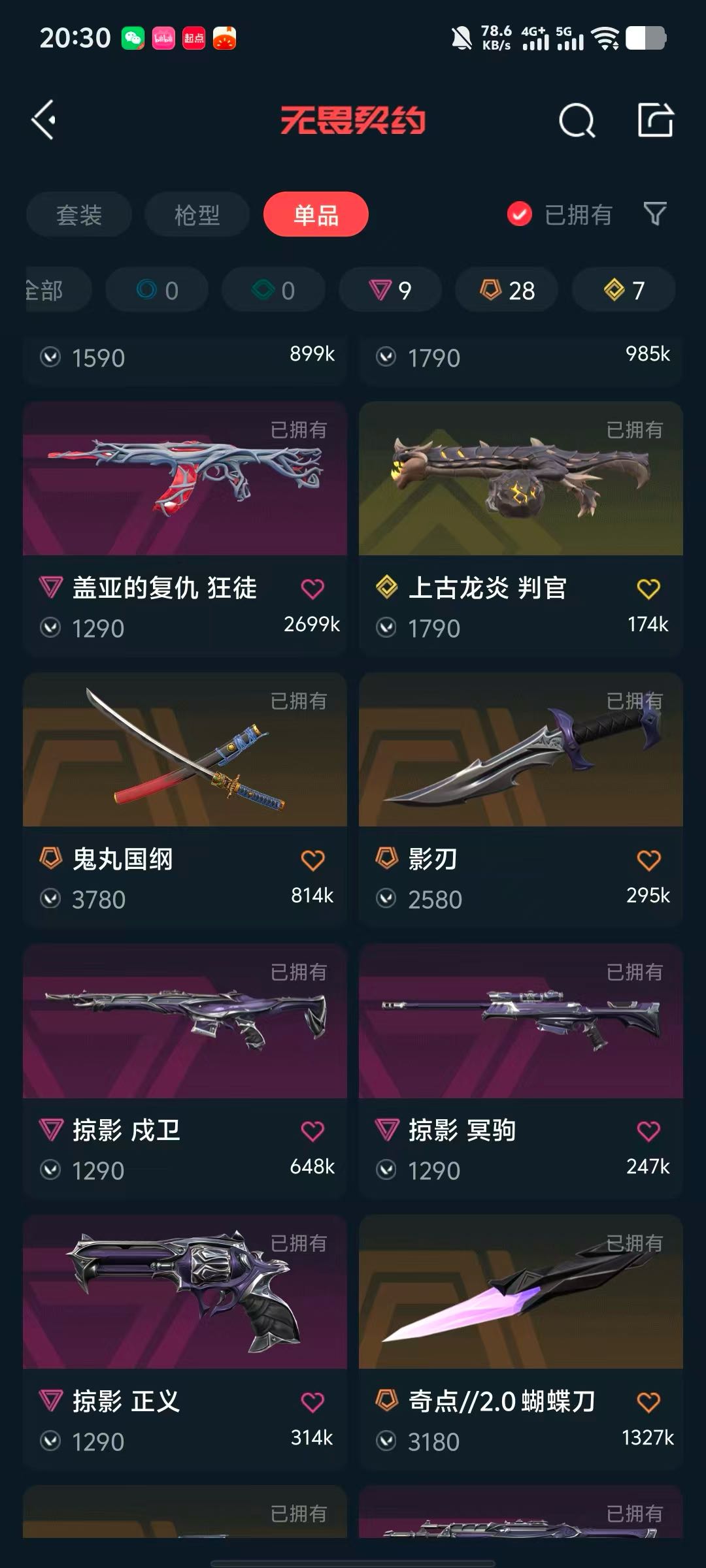706x1568 pixels.
Task: Switch to the 套装 tab
Action: click(79, 214)
